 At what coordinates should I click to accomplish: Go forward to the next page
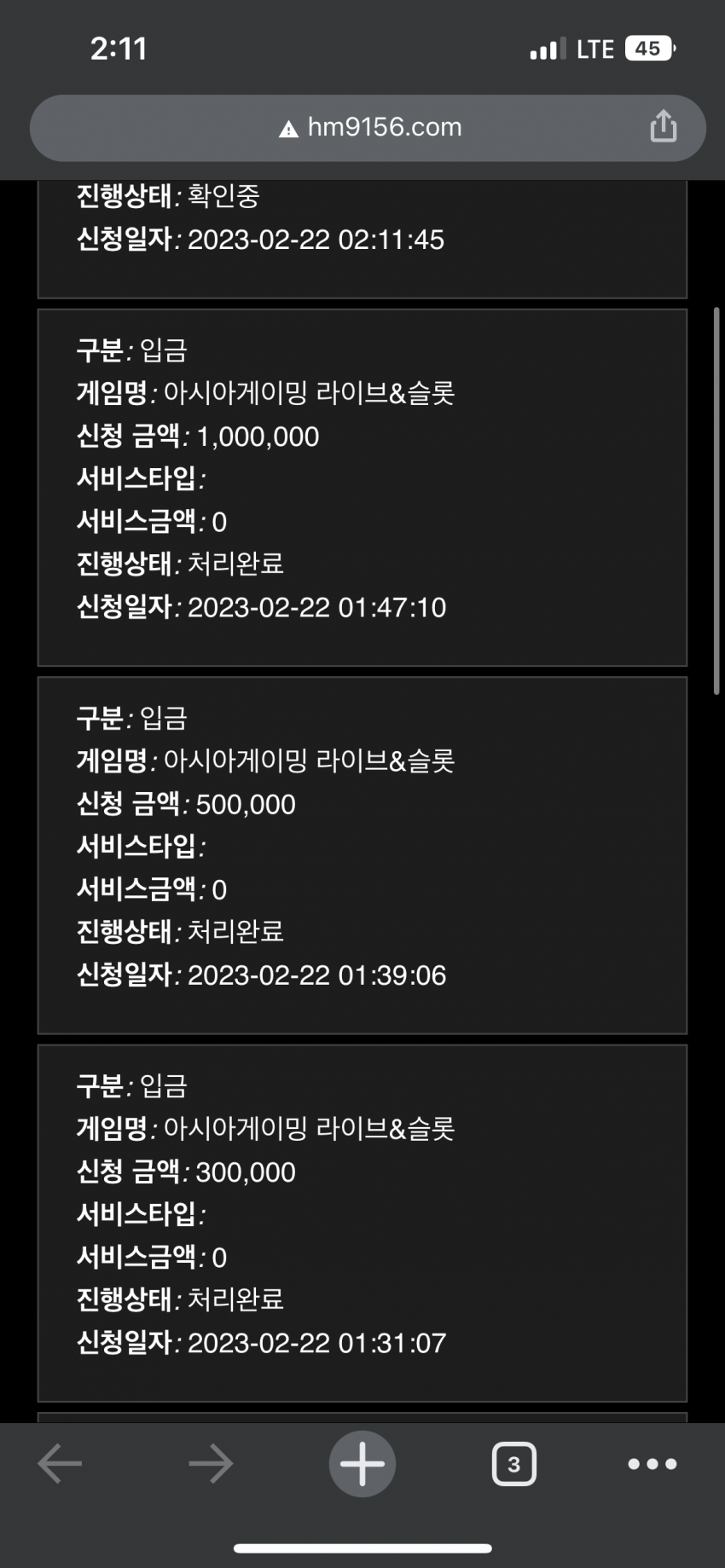click(211, 1464)
